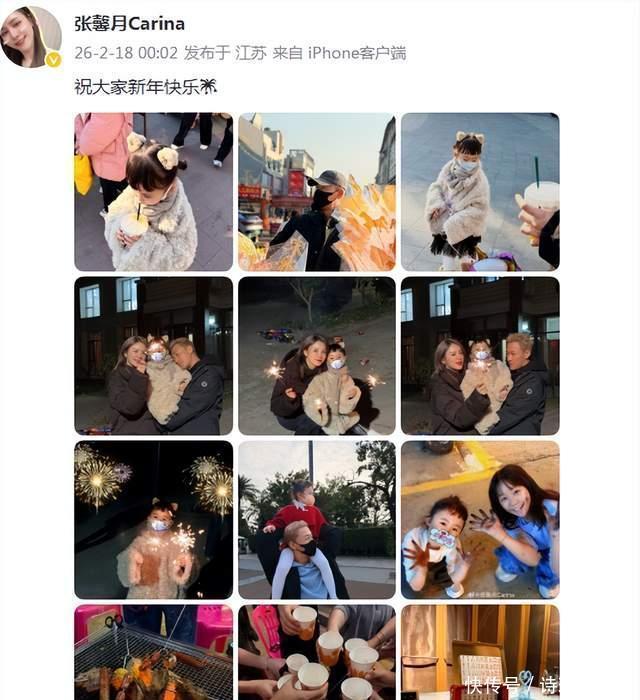View photo of child riding on man's shoulders
This screenshot has width=640, height=700.
pos(316,519)
